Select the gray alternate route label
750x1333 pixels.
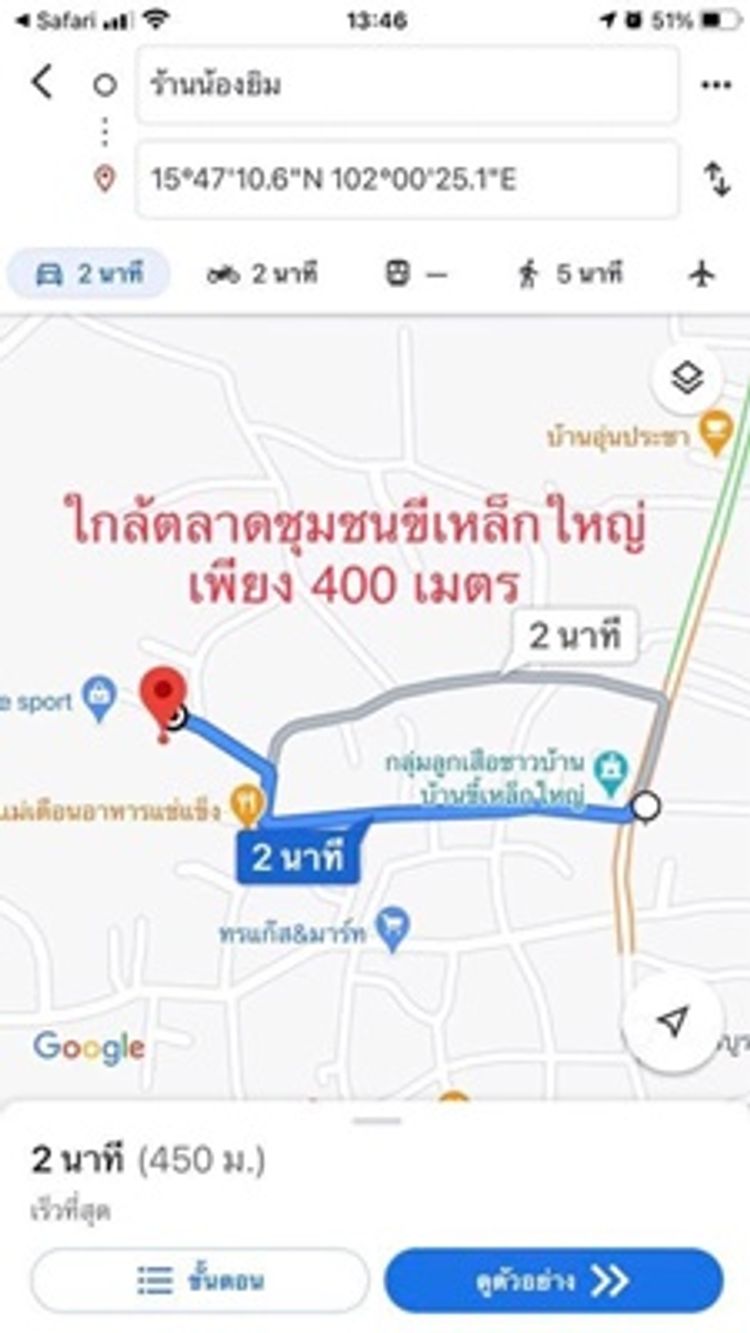click(575, 636)
